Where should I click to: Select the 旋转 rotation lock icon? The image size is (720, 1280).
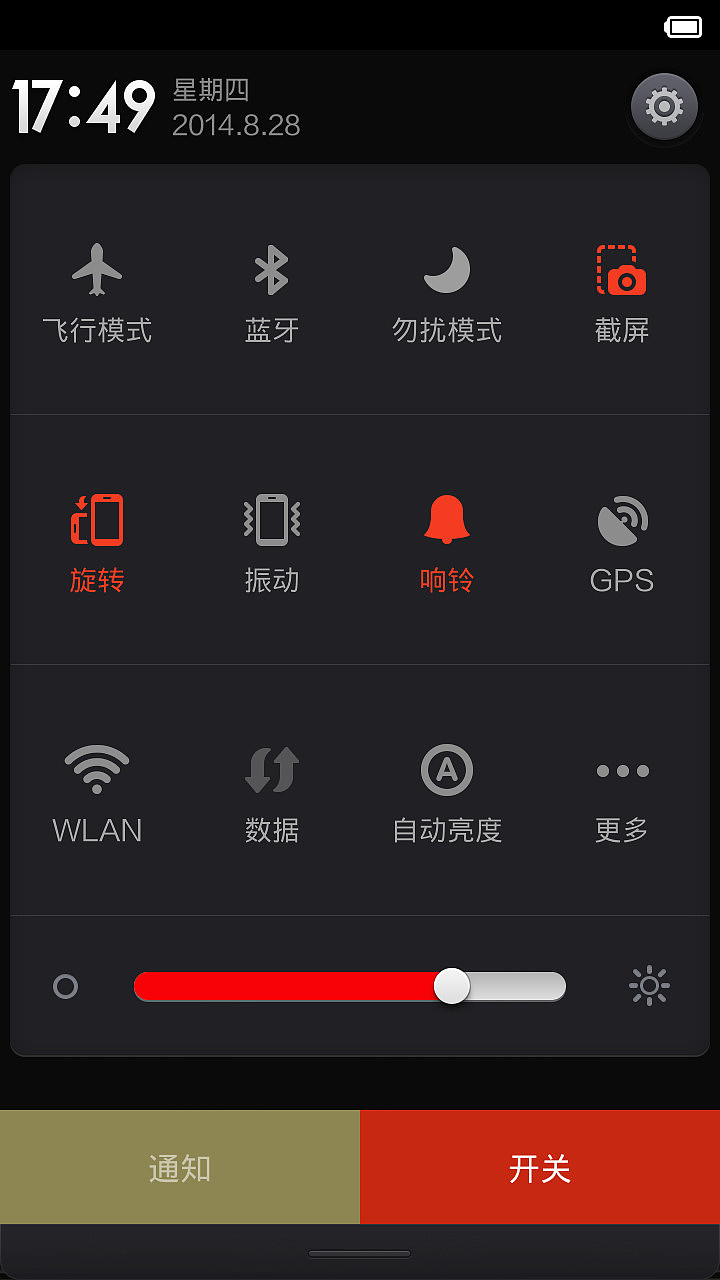click(x=97, y=519)
